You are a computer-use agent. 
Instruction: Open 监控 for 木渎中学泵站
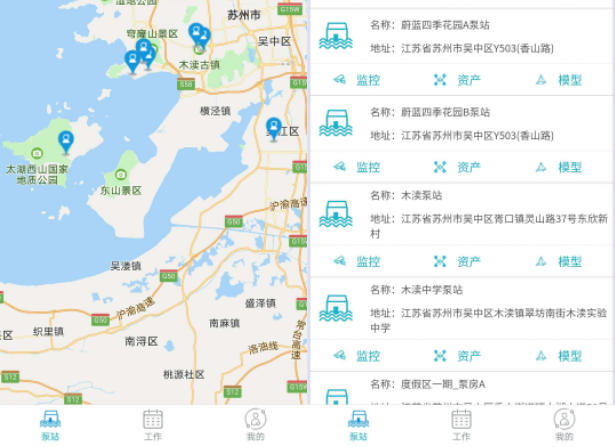(357, 356)
